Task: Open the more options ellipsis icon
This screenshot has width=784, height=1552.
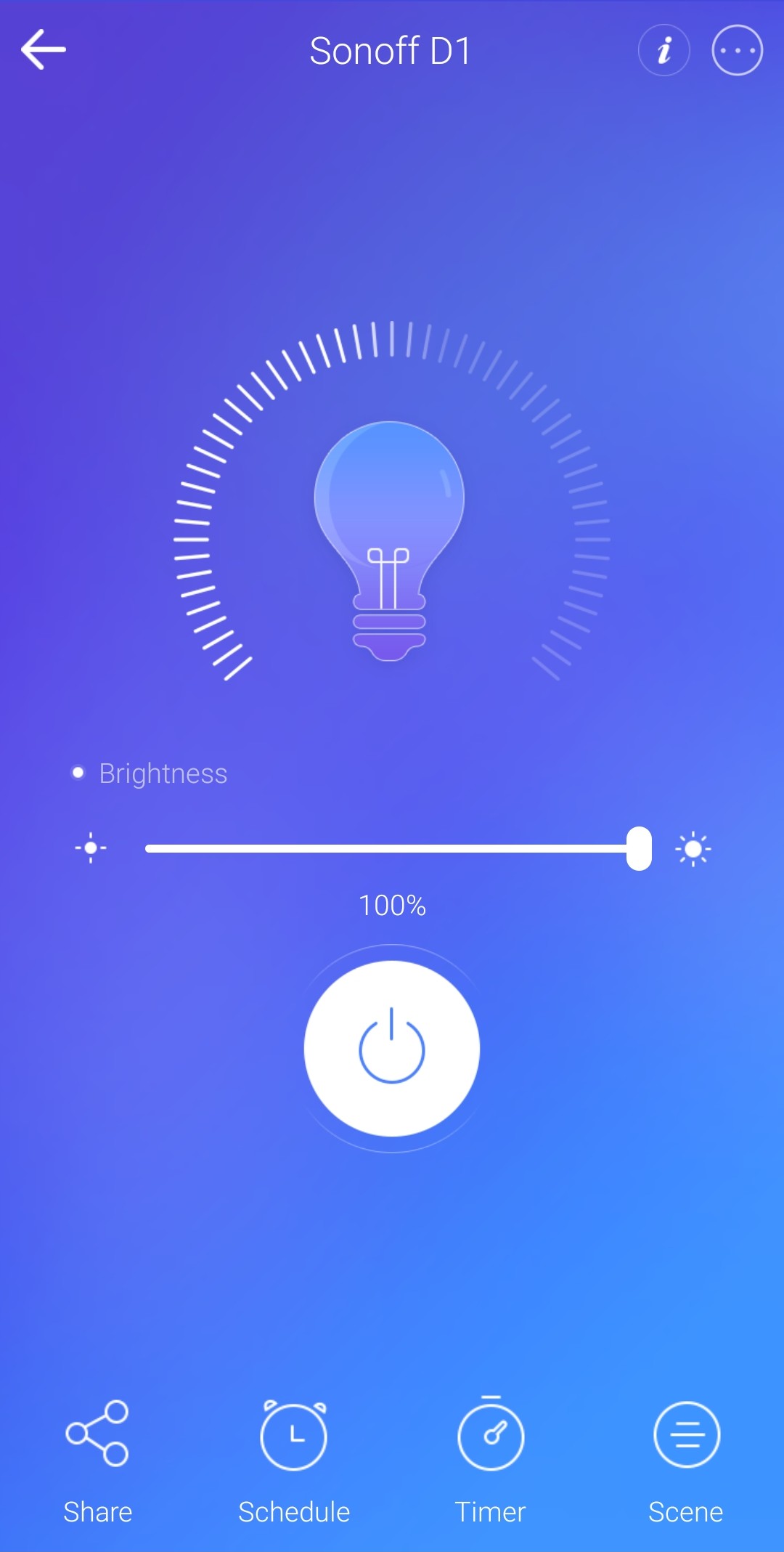Action: pyautogui.click(x=737, y=50)
